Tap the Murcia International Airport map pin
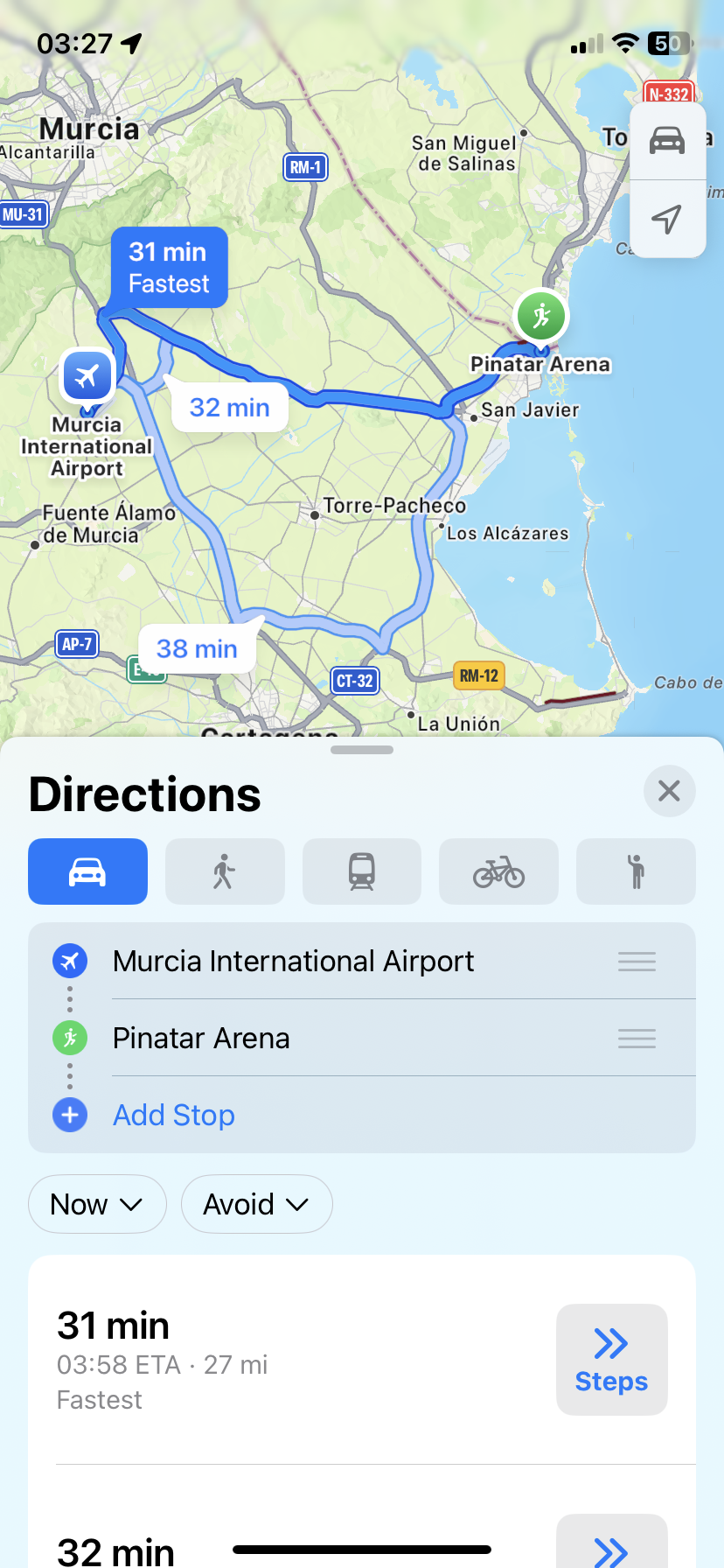The width and height of the screenshot is (724, 1568). 87,376
